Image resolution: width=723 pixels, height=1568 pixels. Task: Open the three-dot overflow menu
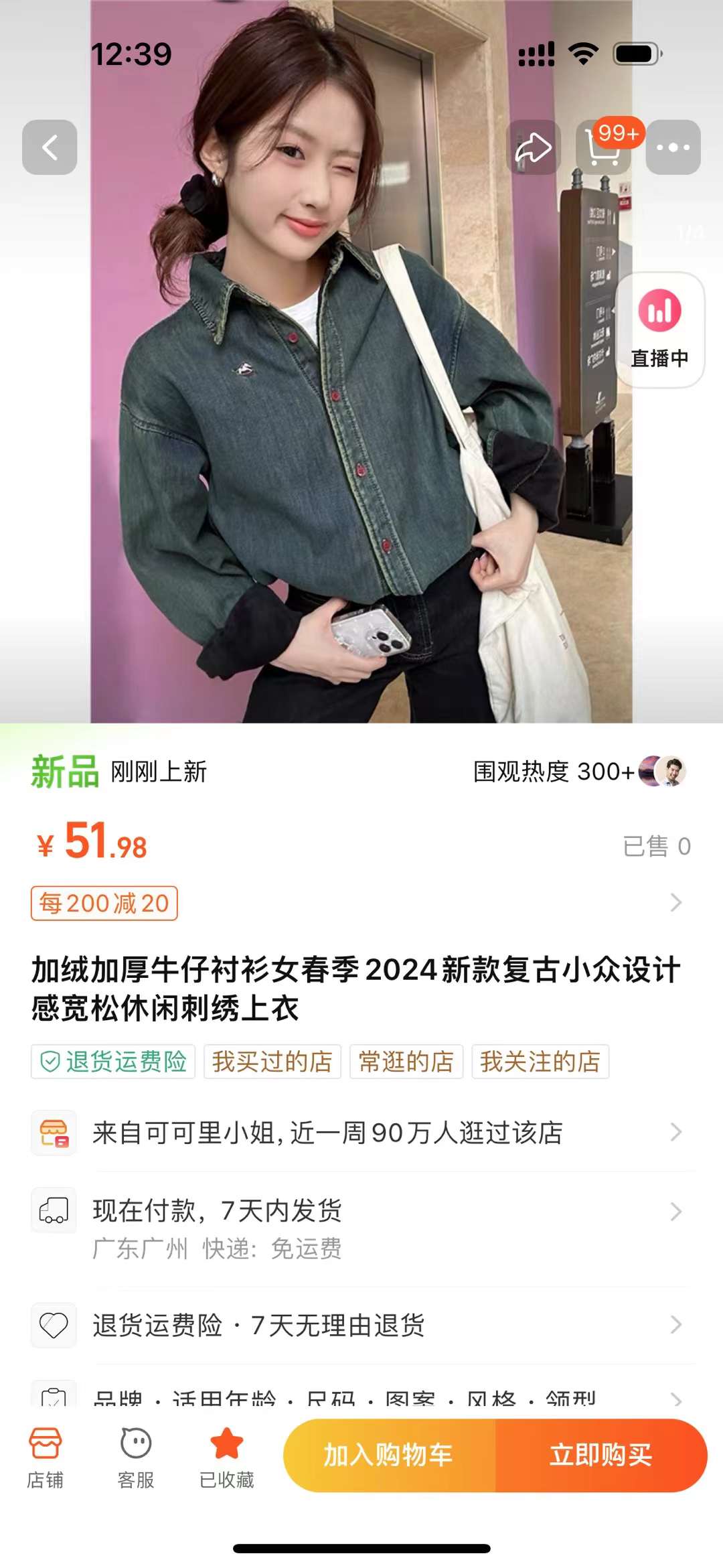[673, 147]
